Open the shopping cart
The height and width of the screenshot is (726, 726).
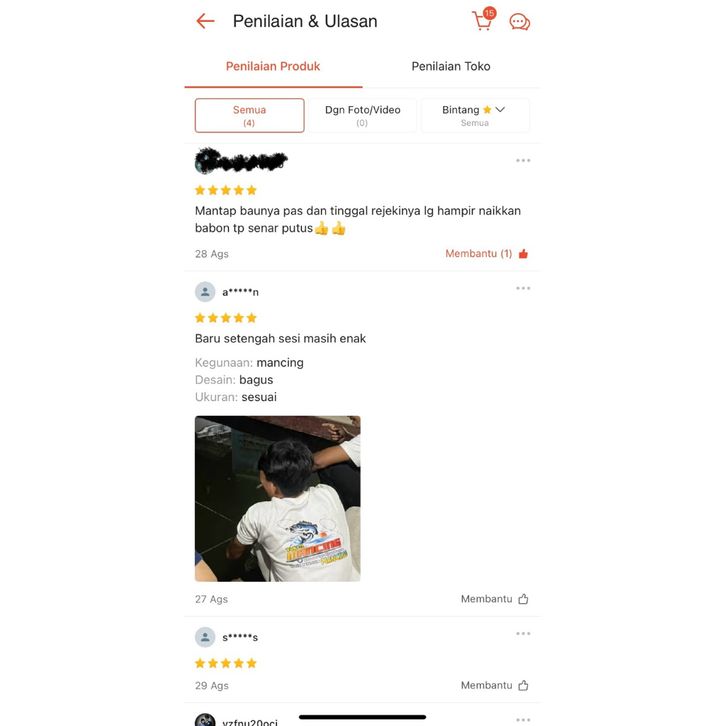[482, 21]
